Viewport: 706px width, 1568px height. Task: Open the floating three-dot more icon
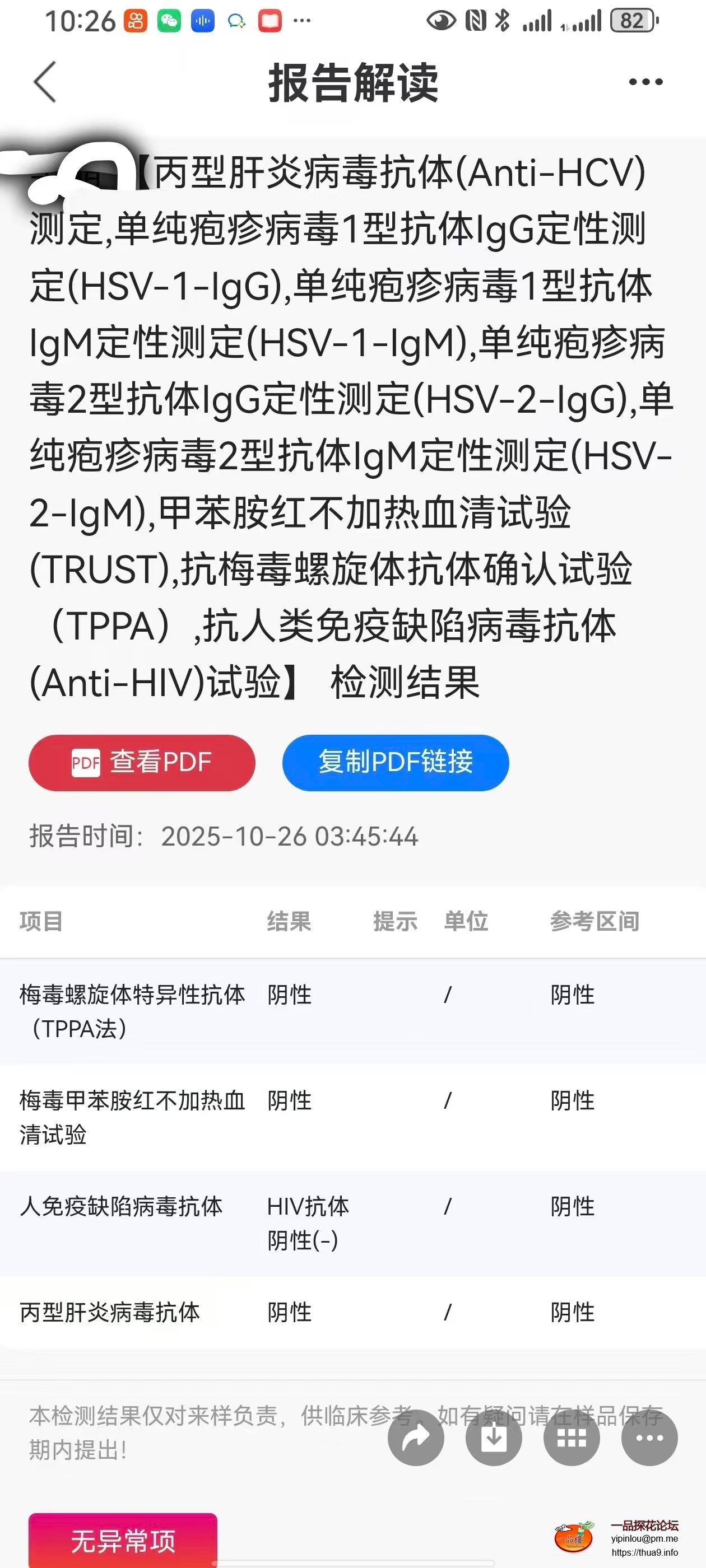[x=649, y=1438]
